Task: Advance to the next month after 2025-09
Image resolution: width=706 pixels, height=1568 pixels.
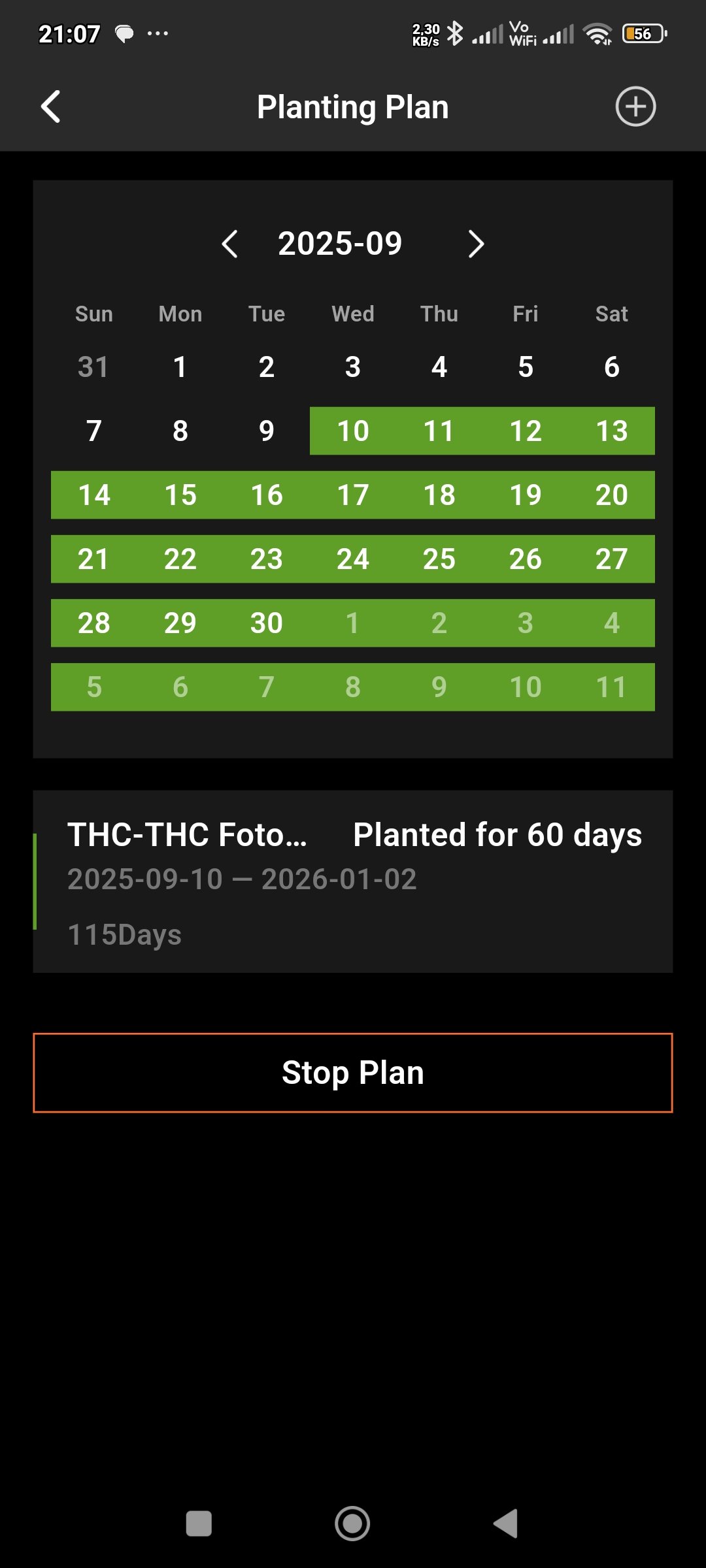Action: [476, 244]
